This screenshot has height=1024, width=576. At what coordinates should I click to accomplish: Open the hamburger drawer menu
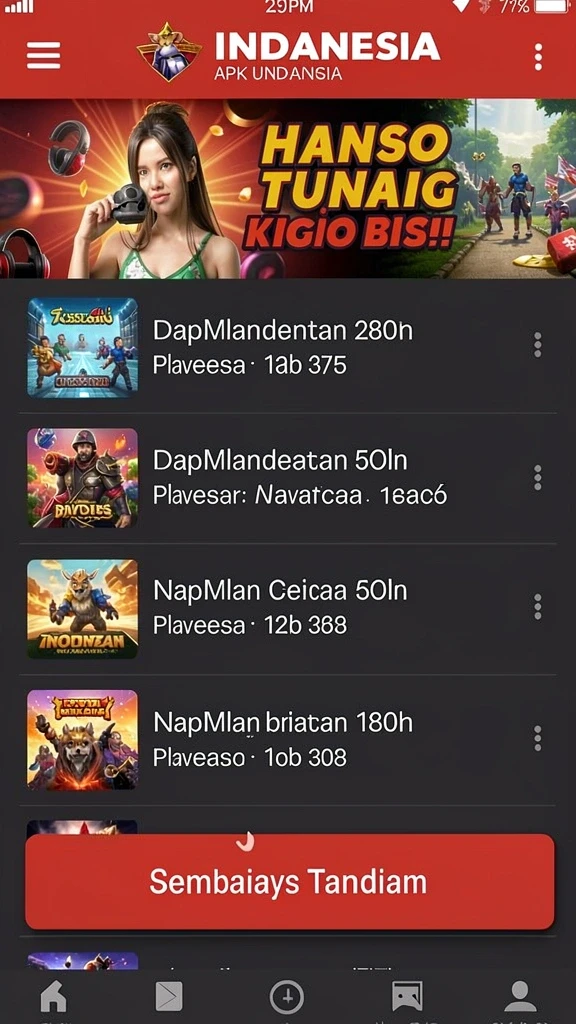point(44,56)
